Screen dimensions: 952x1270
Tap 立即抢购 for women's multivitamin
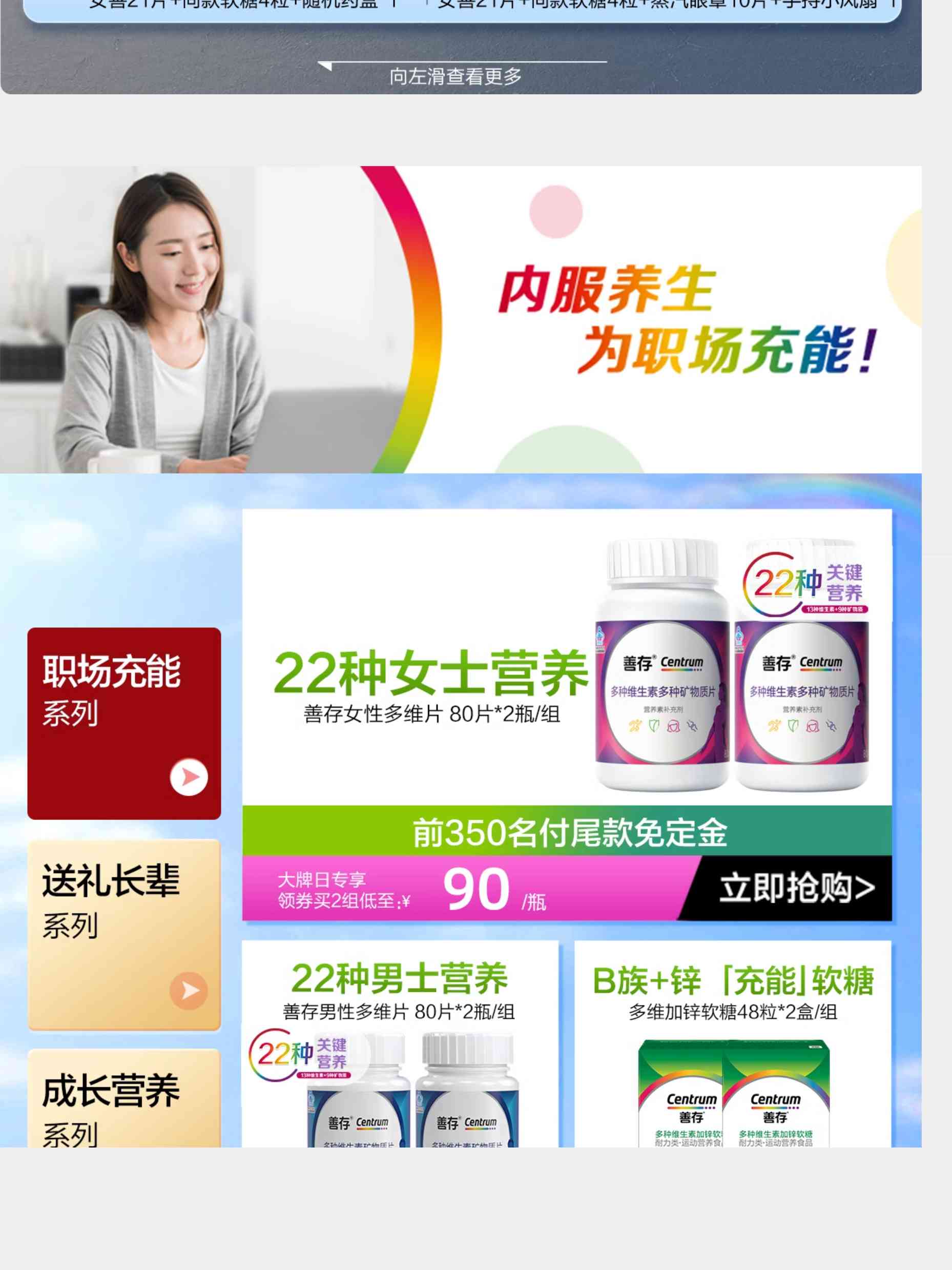click(795, 888)
